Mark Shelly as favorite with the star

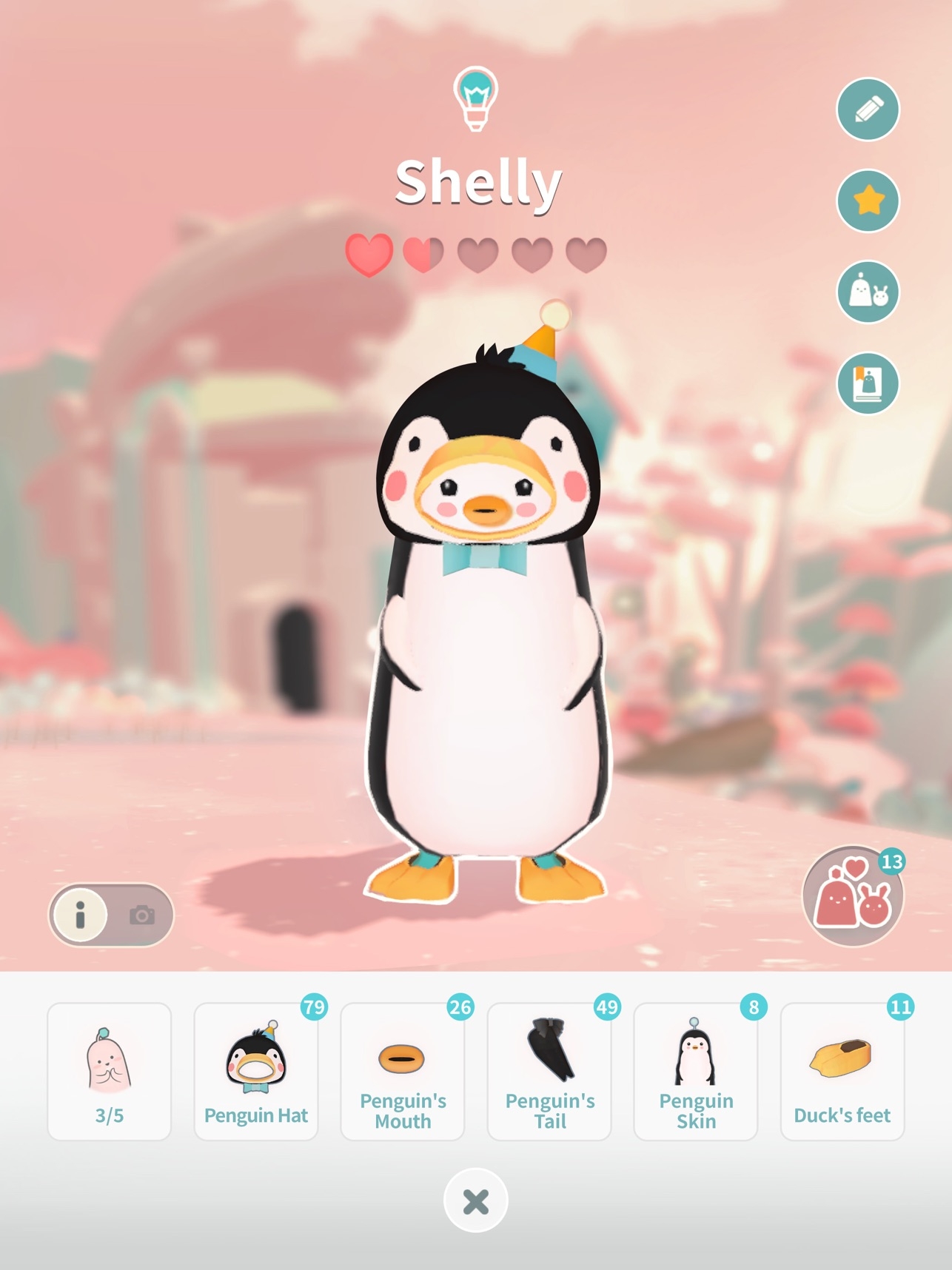(x=868, y=201)
